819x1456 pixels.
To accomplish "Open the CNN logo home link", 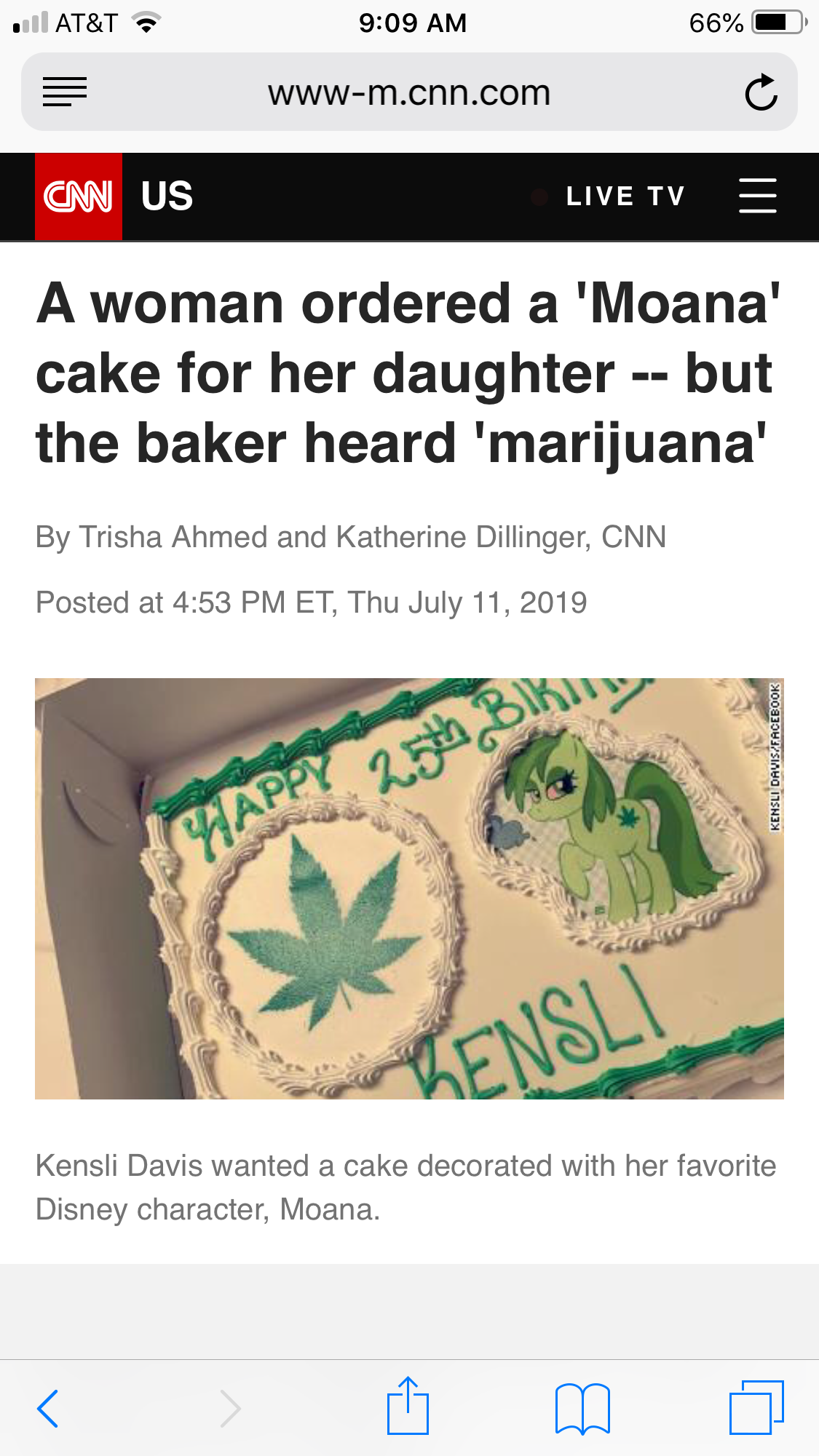I will click(x=79, y=196).
